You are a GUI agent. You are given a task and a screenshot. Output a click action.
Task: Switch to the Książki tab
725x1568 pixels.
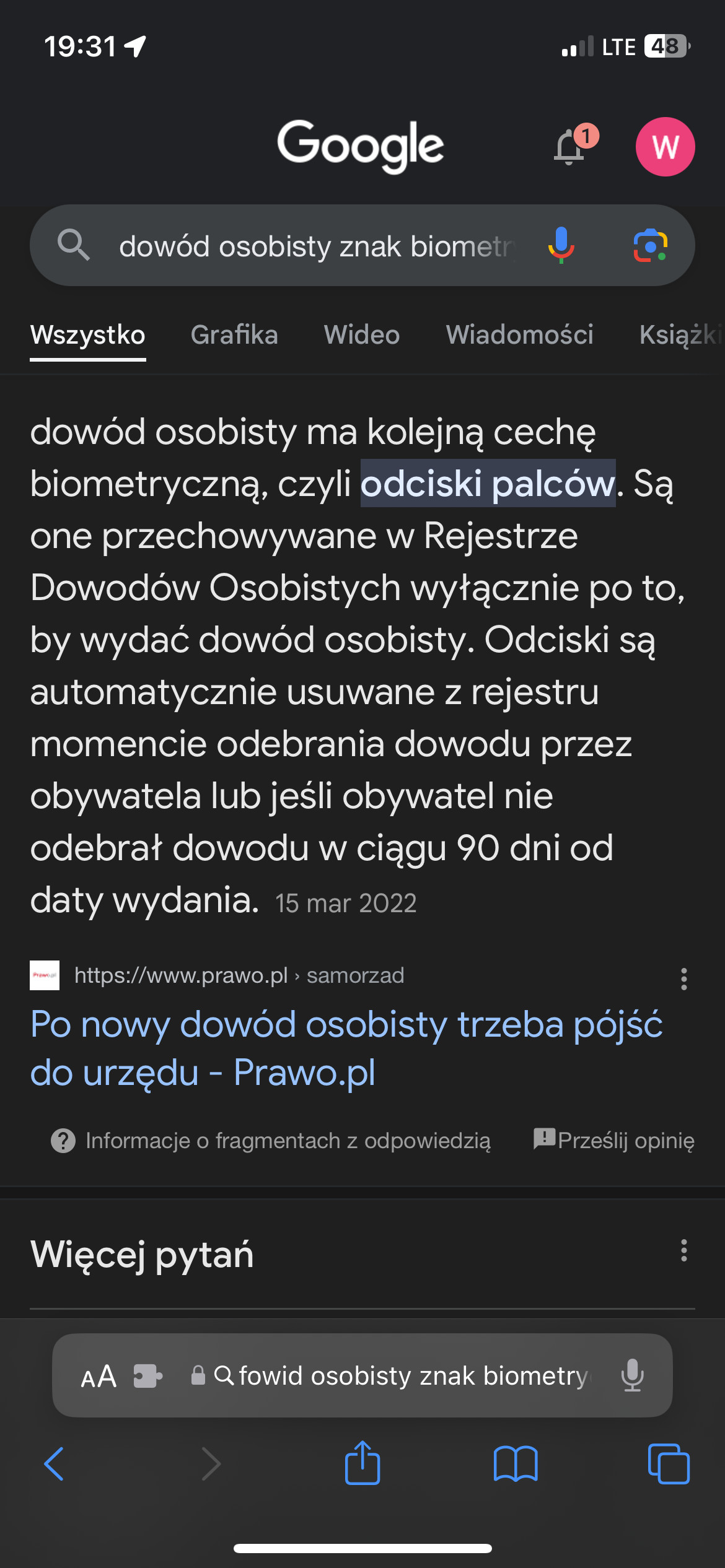[680, 335]
